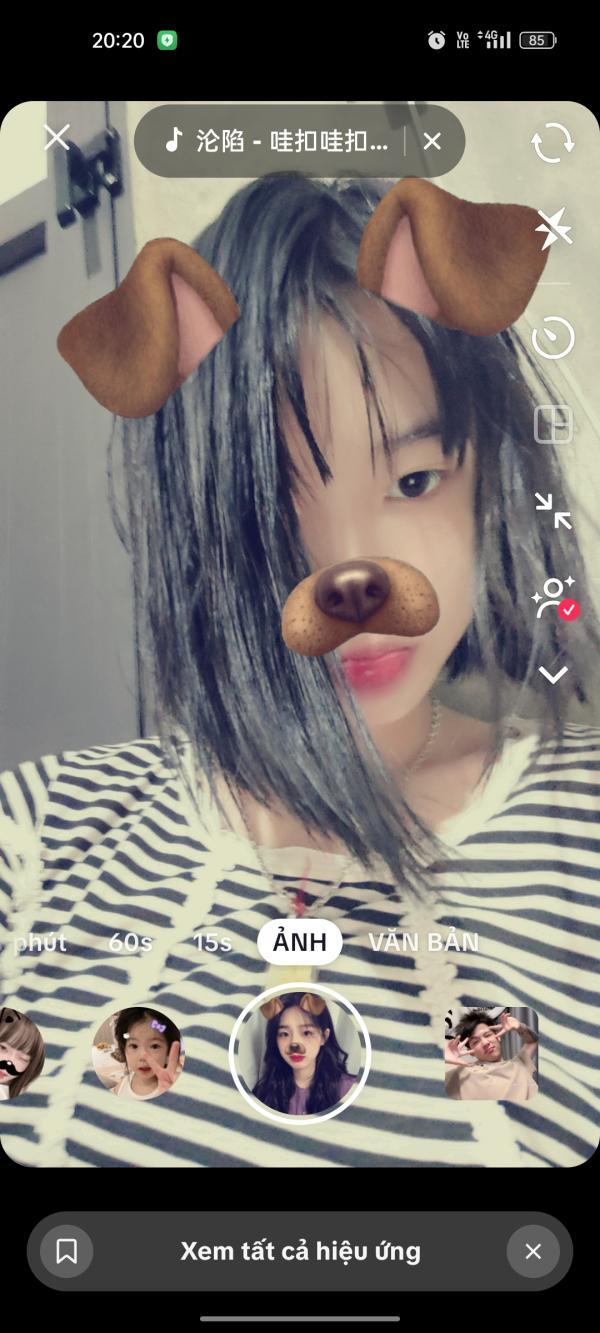Open Xem tất cả hiệu ứng
This screenshot has width=600, height=1333.
300,1251
